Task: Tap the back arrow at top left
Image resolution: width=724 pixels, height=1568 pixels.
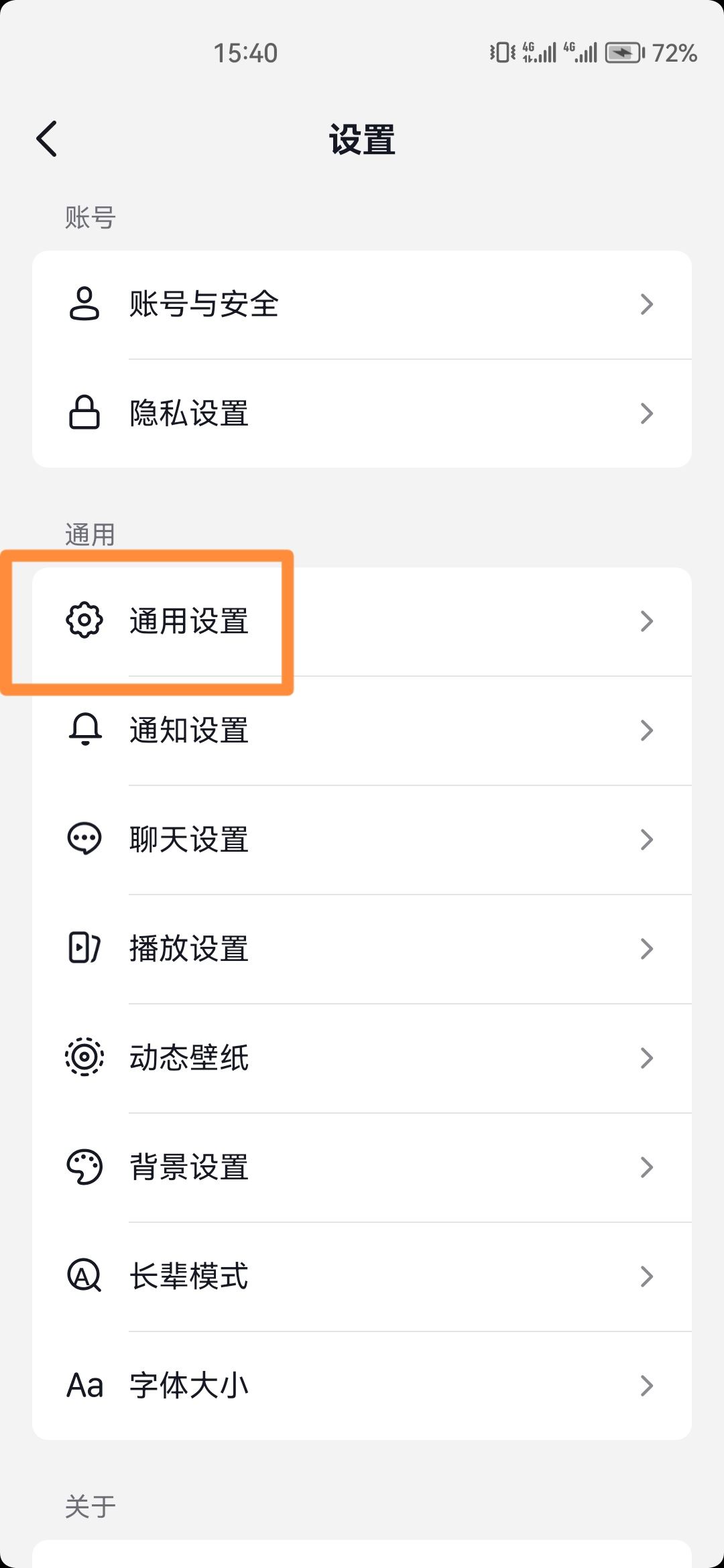Action: pos(46,139)
